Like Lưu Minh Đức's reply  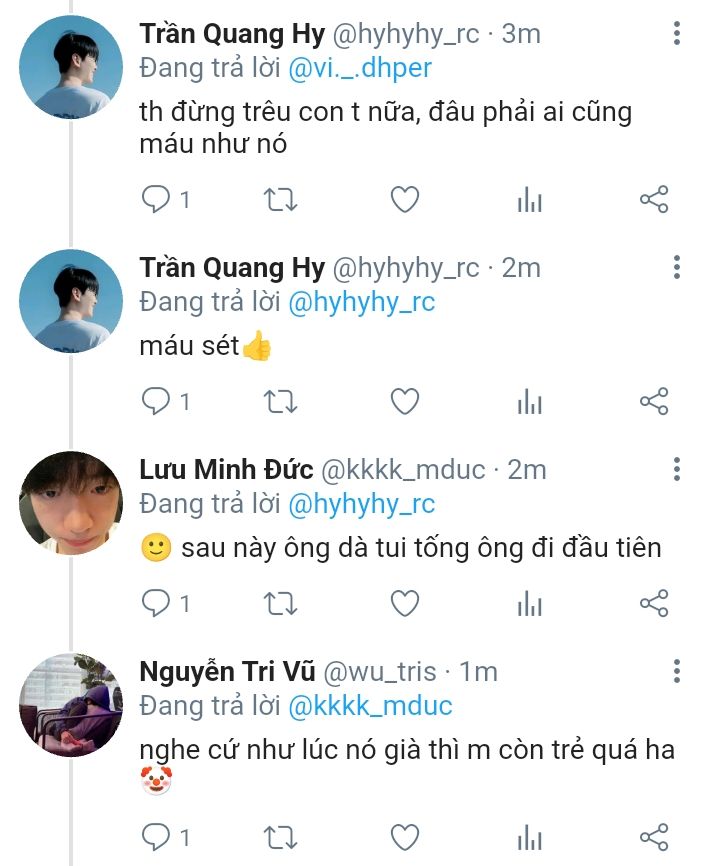[x=404, y=603]
